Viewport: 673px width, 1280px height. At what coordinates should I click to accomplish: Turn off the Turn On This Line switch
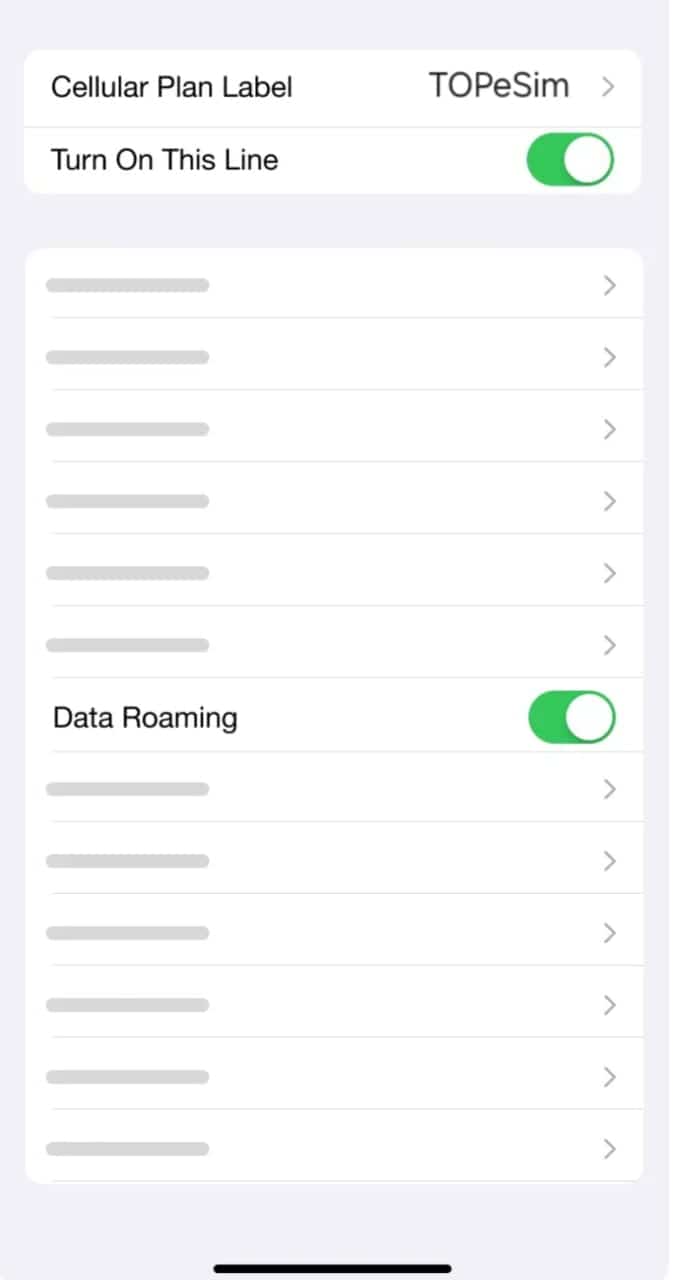click(569, 160)
